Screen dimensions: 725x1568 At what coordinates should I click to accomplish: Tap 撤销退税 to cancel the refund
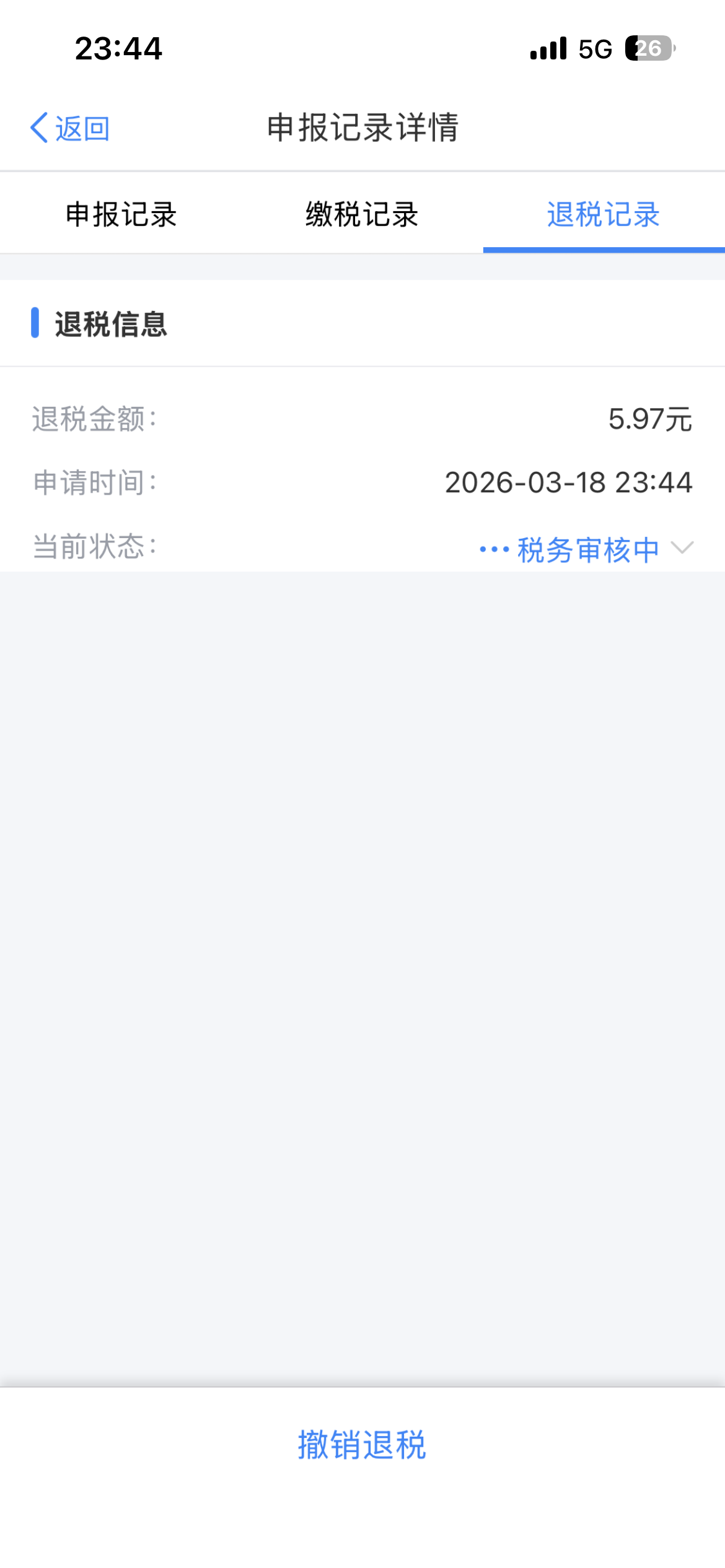click(x=362, y=1445)
